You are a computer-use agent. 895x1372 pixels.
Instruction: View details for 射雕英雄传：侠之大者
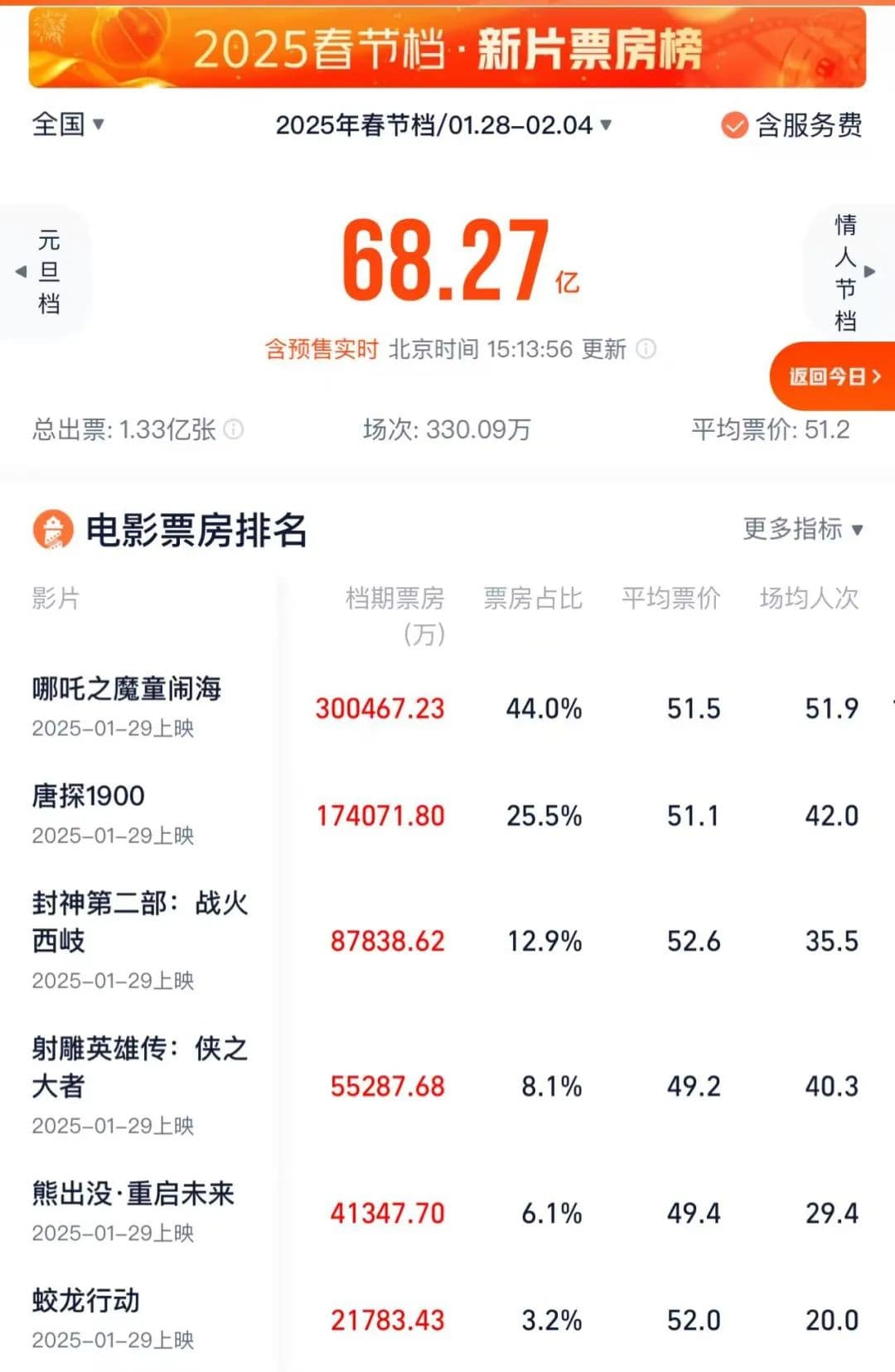(x=139, y=1066)
